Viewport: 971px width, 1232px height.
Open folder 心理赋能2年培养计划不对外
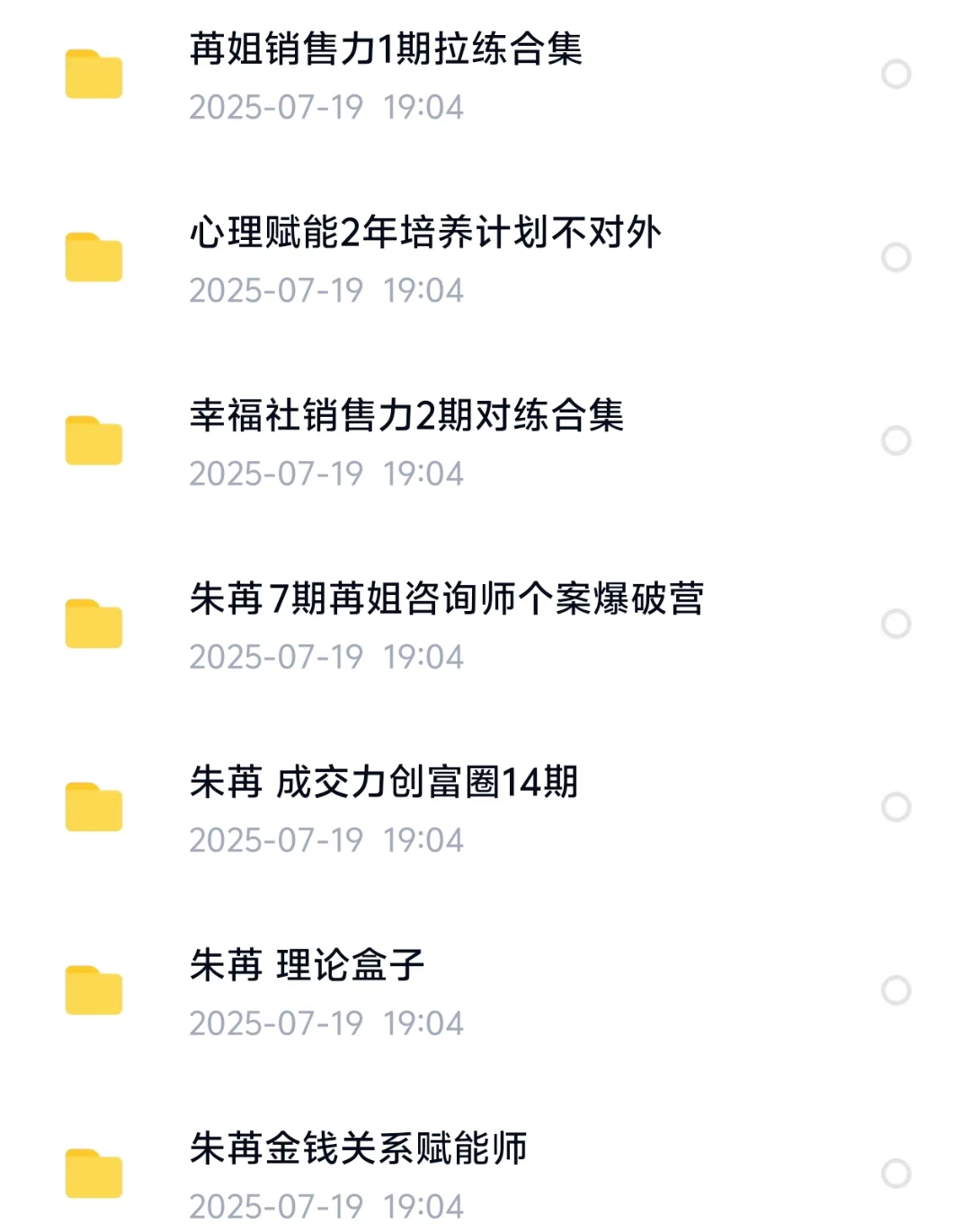click(425, 233)
